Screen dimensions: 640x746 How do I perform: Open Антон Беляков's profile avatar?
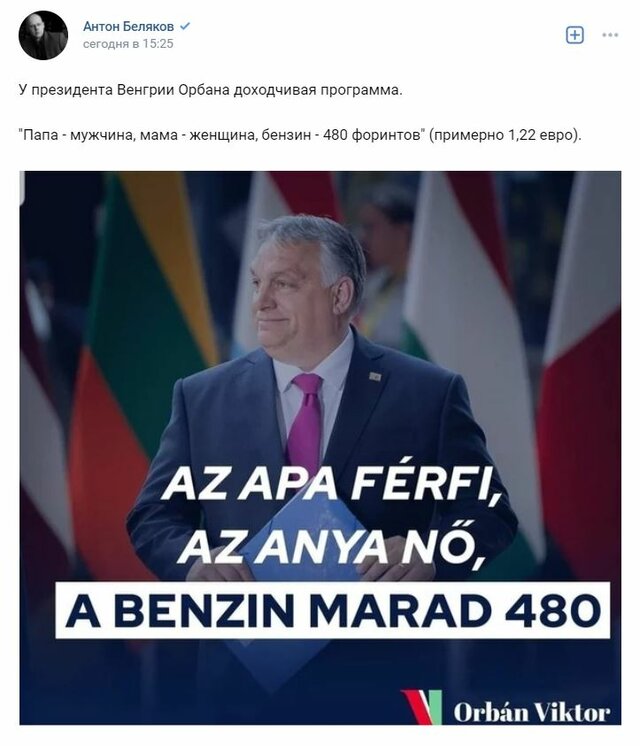pyautogui.click(x=43, y=36)
